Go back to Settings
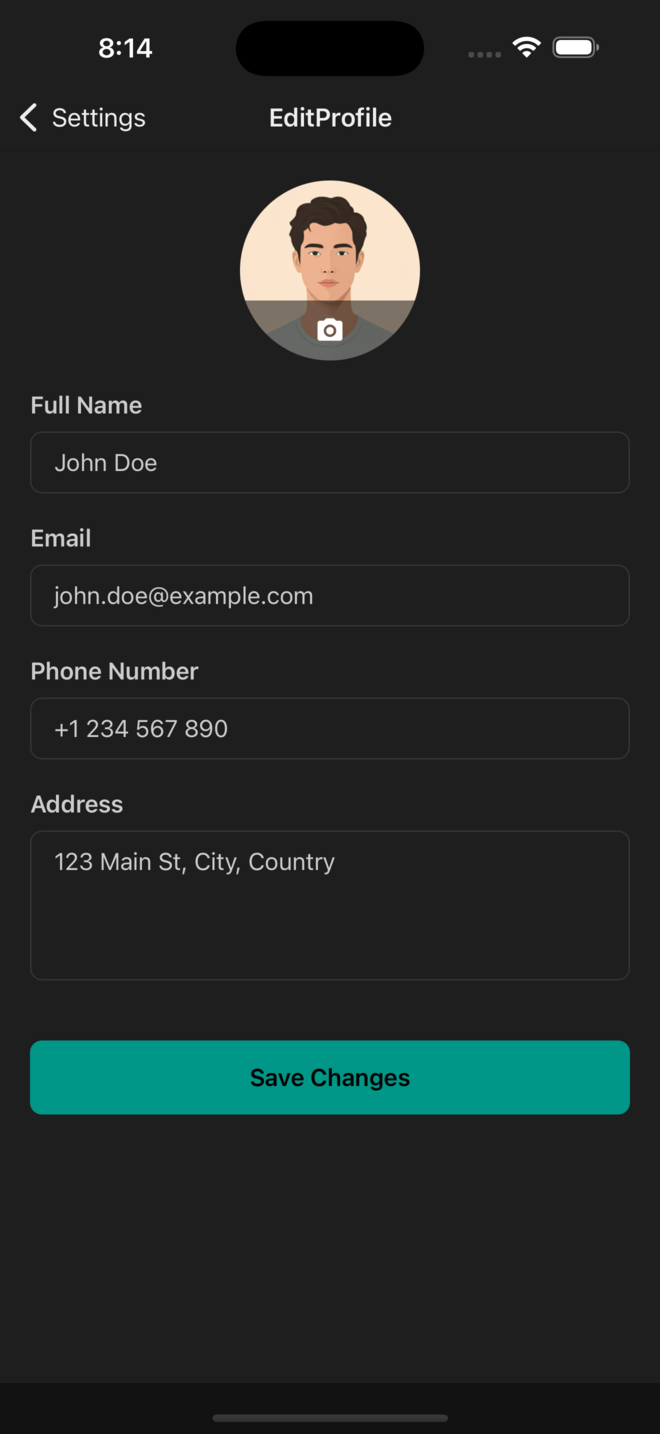The width and height of the screenshot is (660, 1434). (x=82, y=118)
